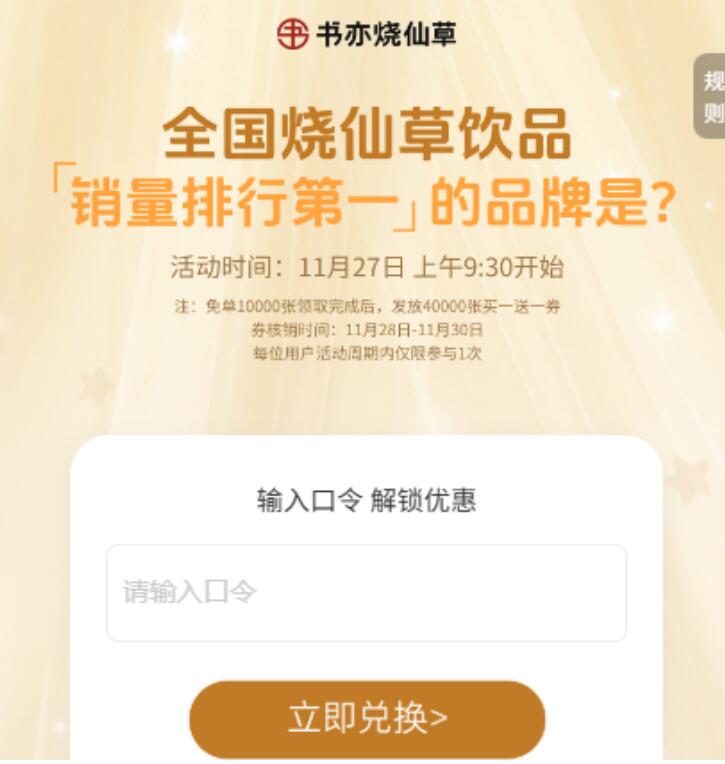The width and height of the screenshot is (725, 764).
Task: Open the 规则 side tab
Action: 710,96
